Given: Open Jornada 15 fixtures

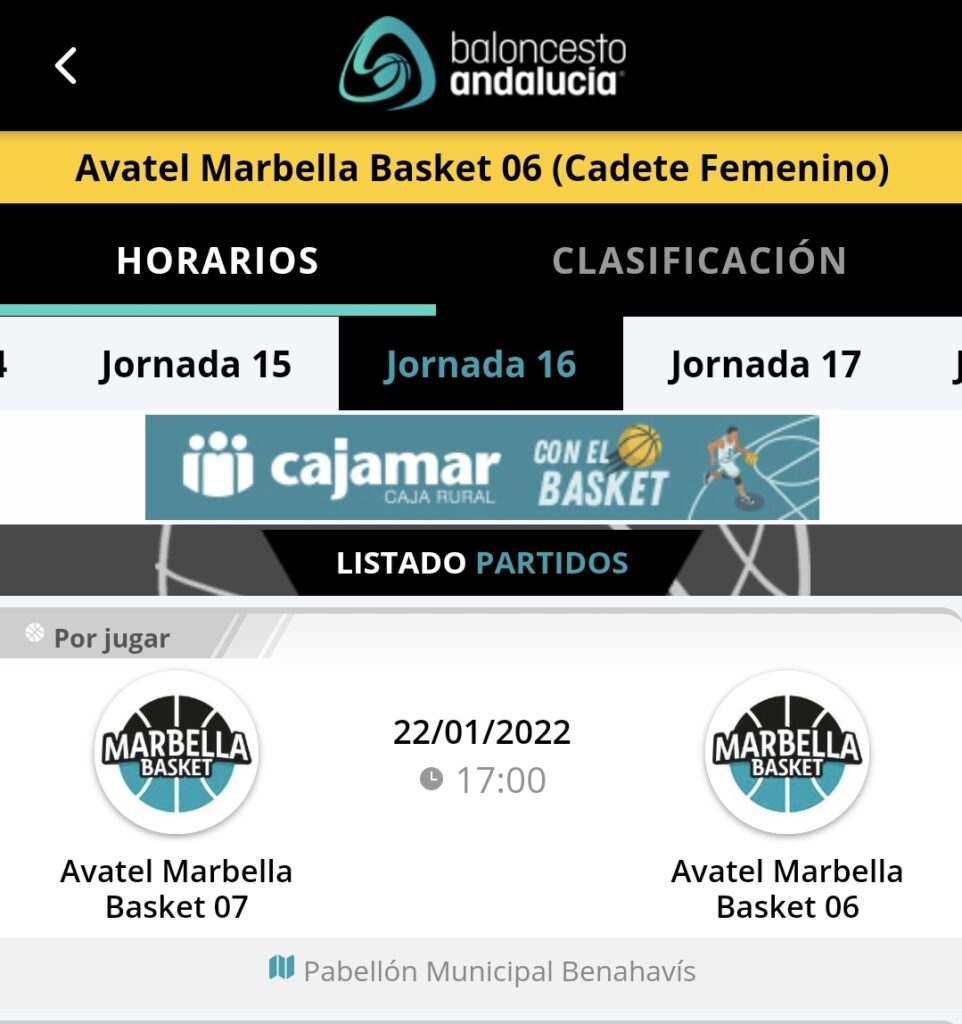Looking at the screenshot, I should click(195, 365).
